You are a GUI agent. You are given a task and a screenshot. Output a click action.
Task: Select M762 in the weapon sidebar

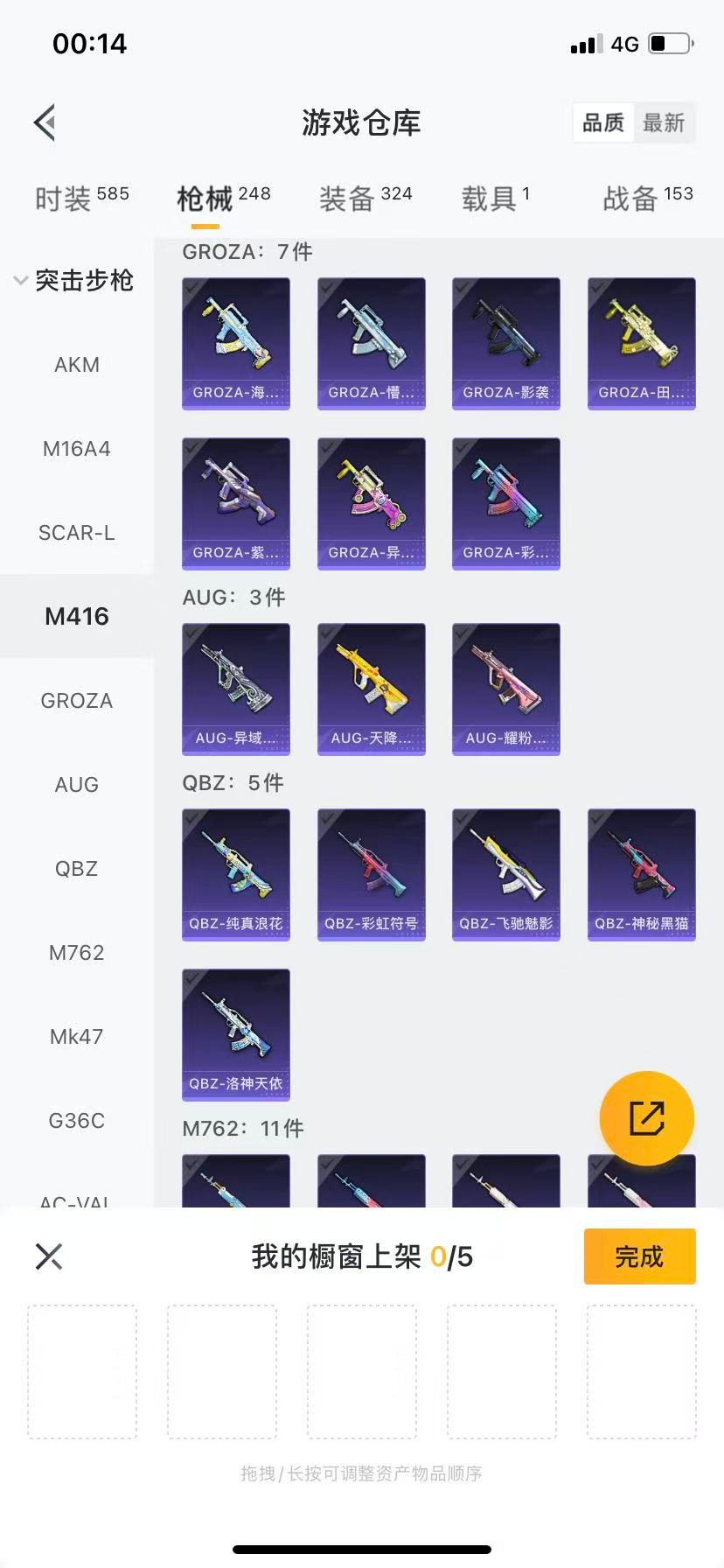click(x=77, y=953)
